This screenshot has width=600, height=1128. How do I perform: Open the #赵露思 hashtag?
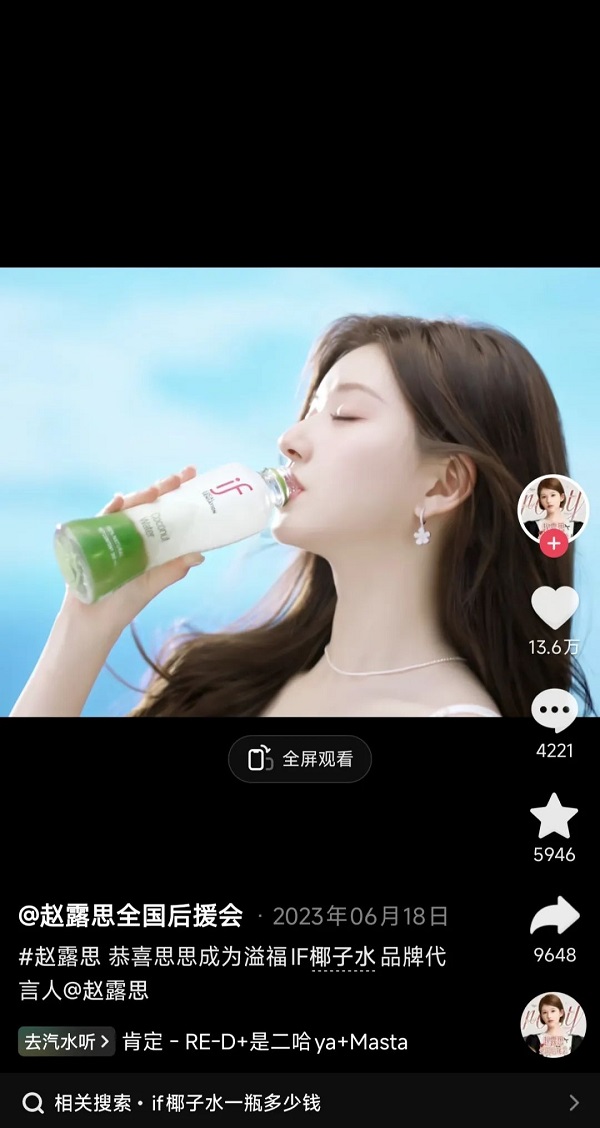pos(59,957)
